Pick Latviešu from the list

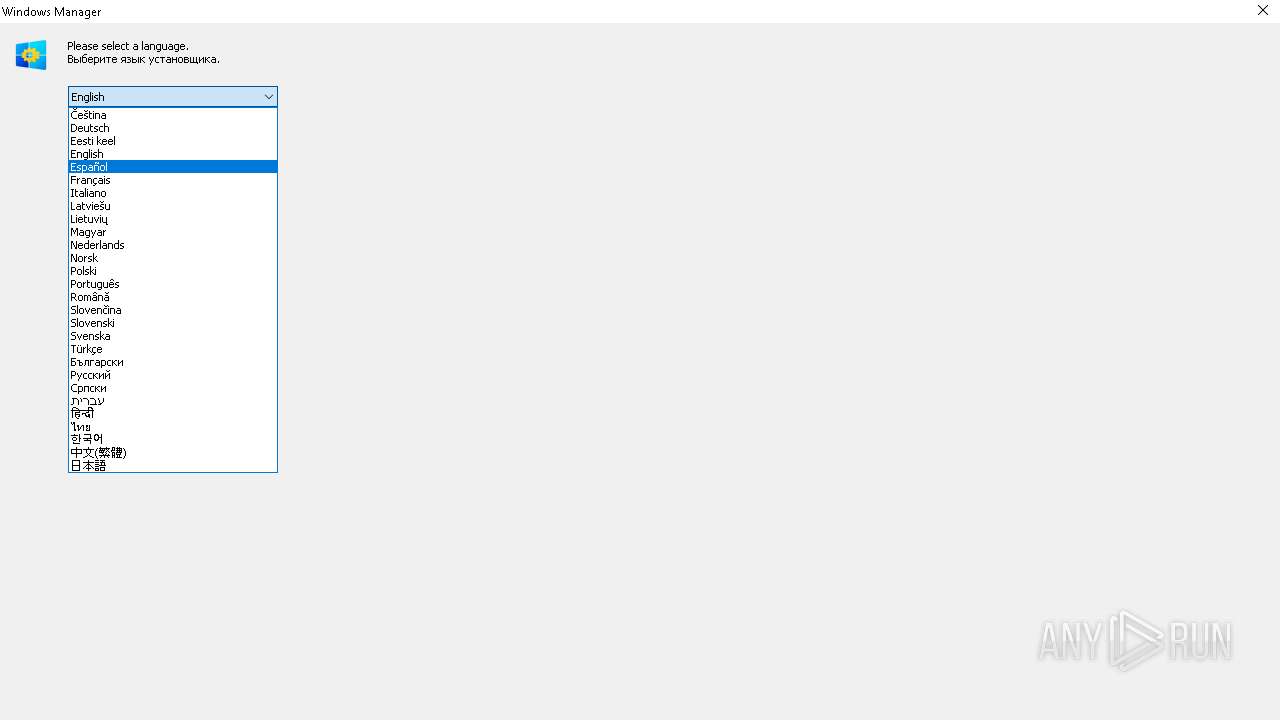pyautogui.click(x=90, y=206)
